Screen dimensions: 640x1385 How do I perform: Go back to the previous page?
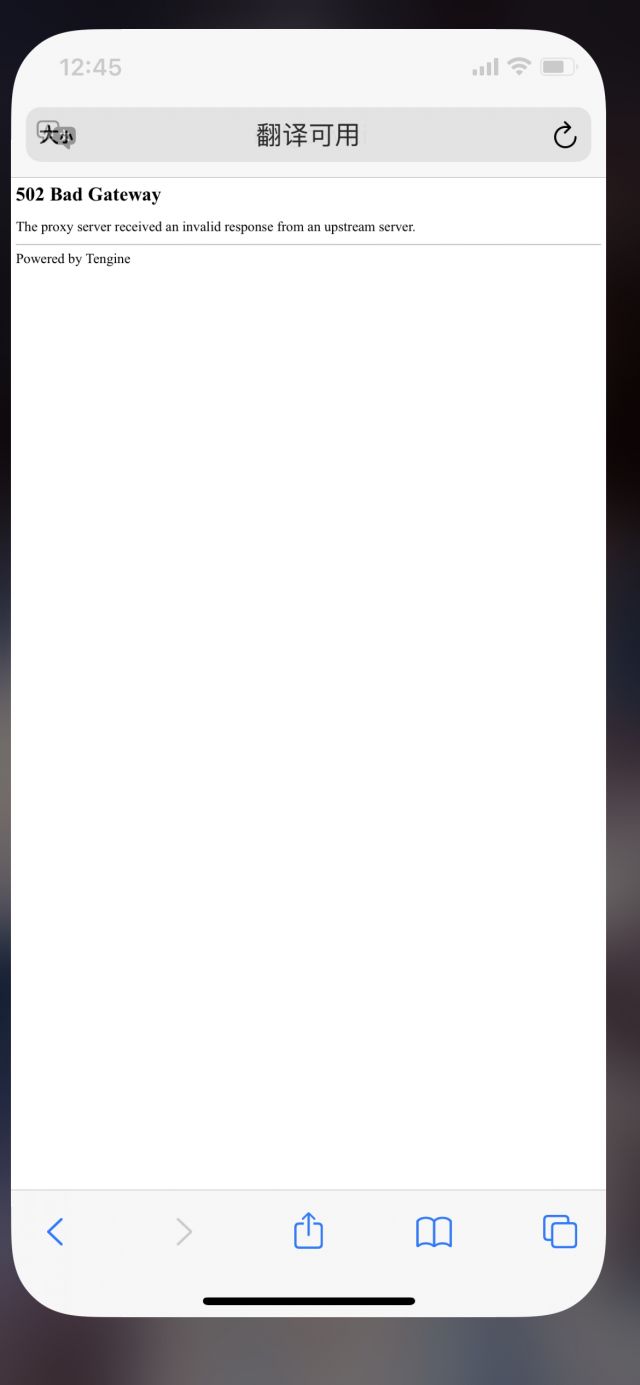(x=55, y=1231)
